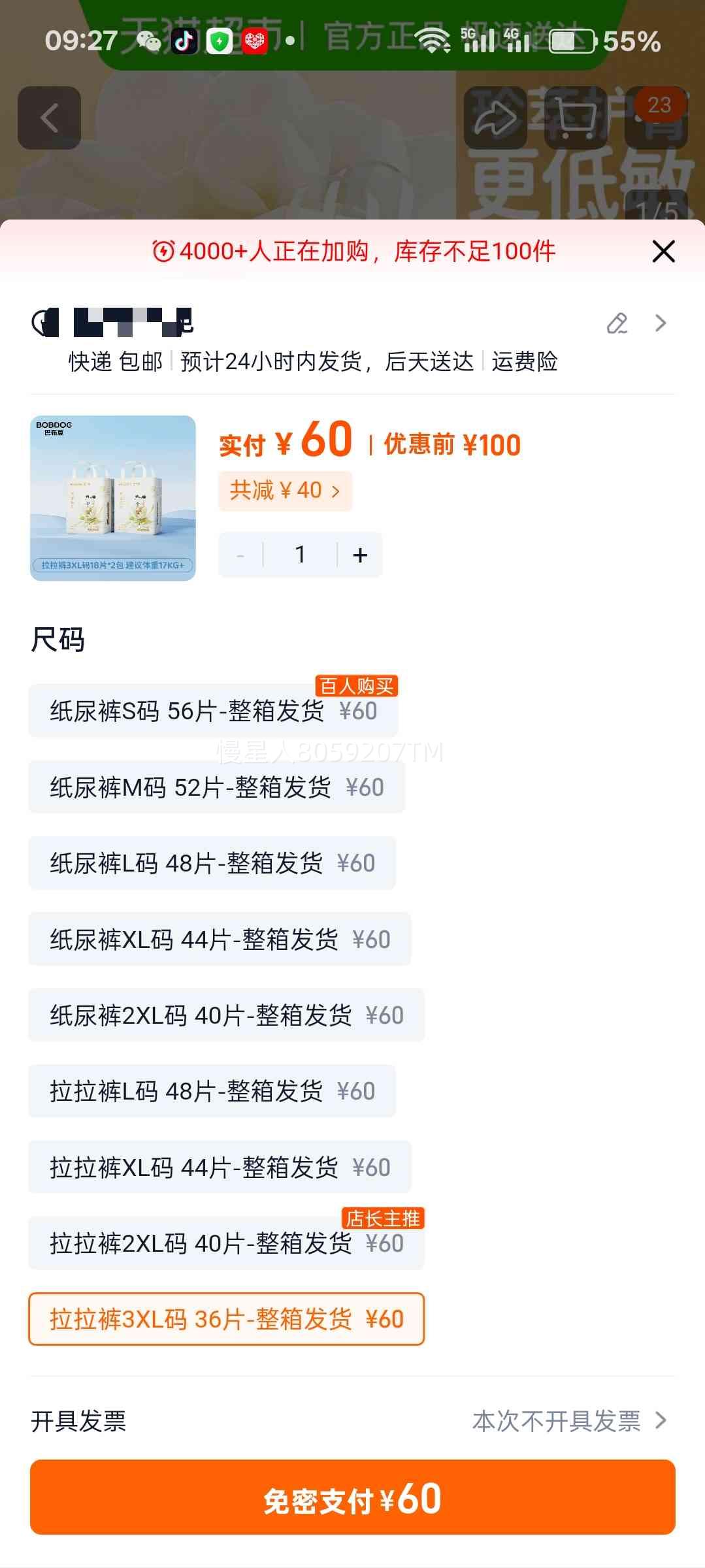The image size is (705, 1568).
Task: Open the 开具发票 invoice settings row
Action: tap(353, 1420)
